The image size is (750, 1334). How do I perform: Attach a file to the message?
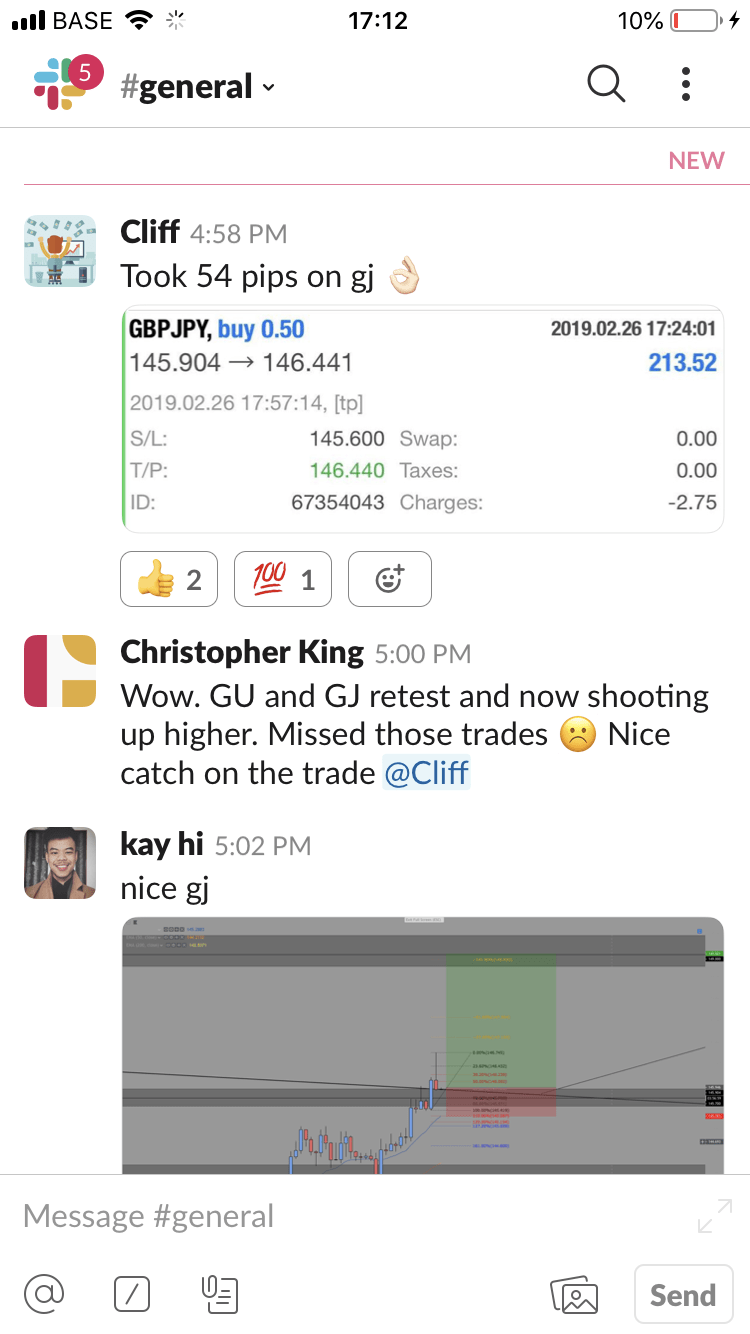click(x=219, y=1295)
